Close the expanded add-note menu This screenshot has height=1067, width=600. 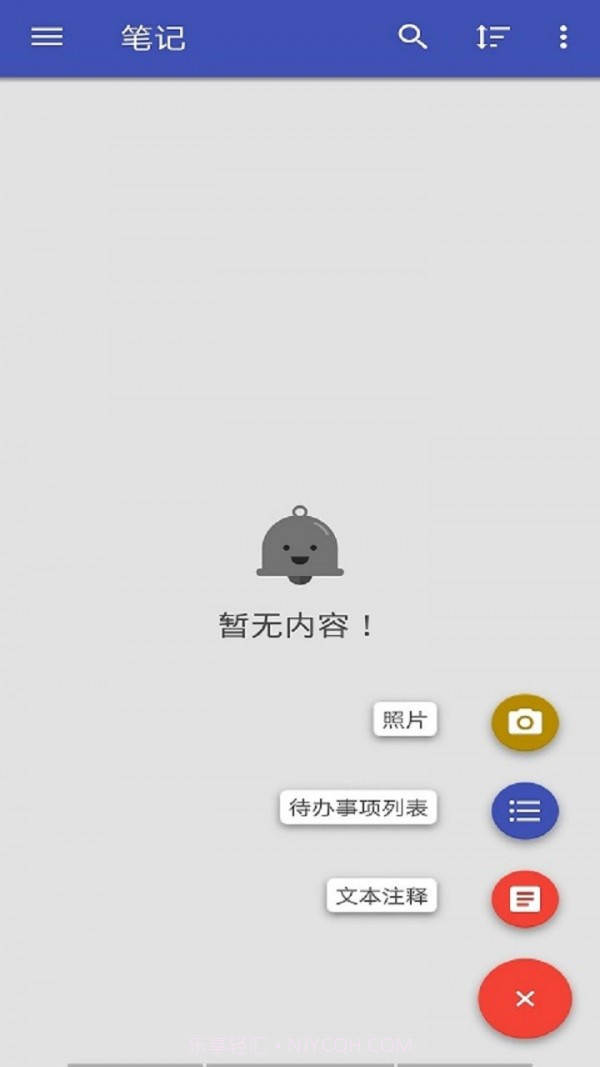tap(525, 998)
